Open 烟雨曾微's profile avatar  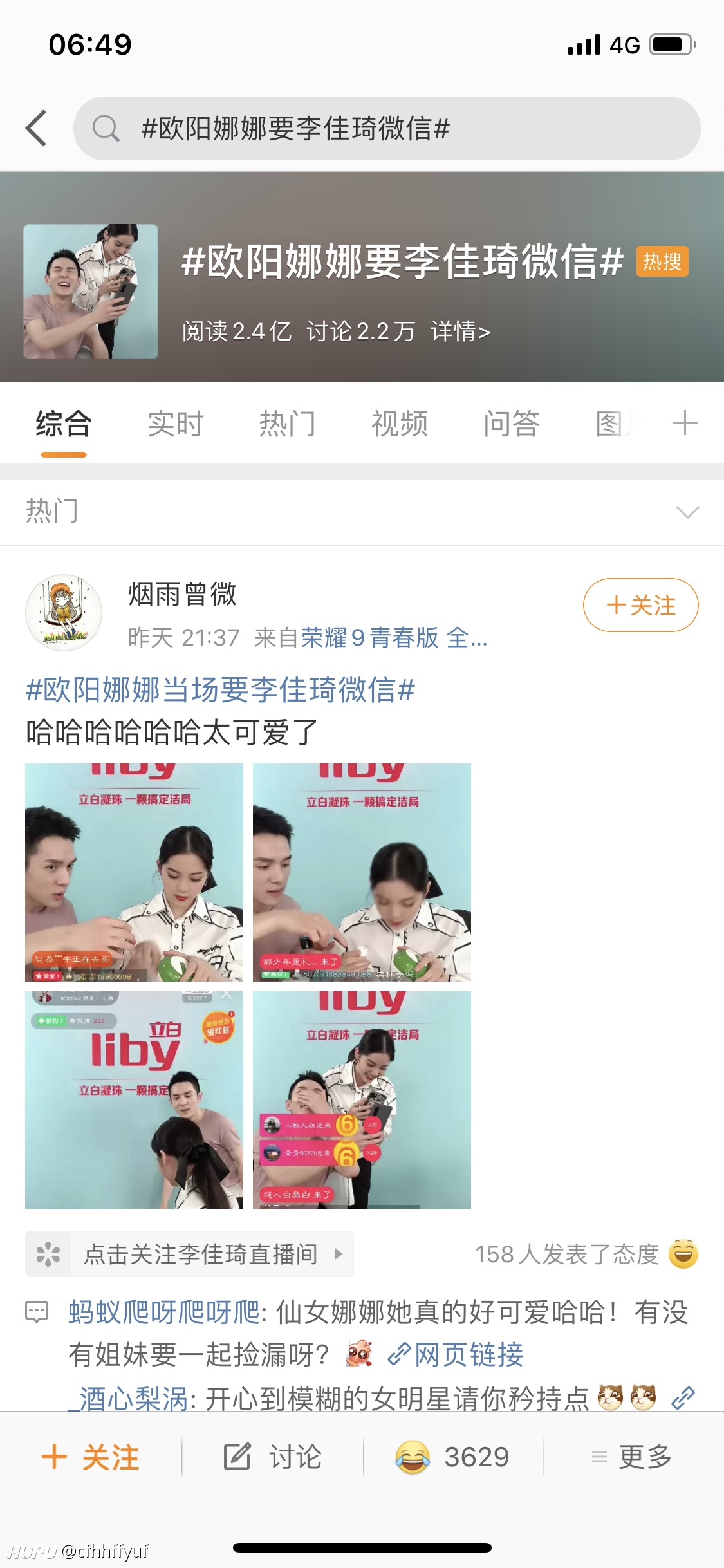pyautogui.click(x=64, y=613)
